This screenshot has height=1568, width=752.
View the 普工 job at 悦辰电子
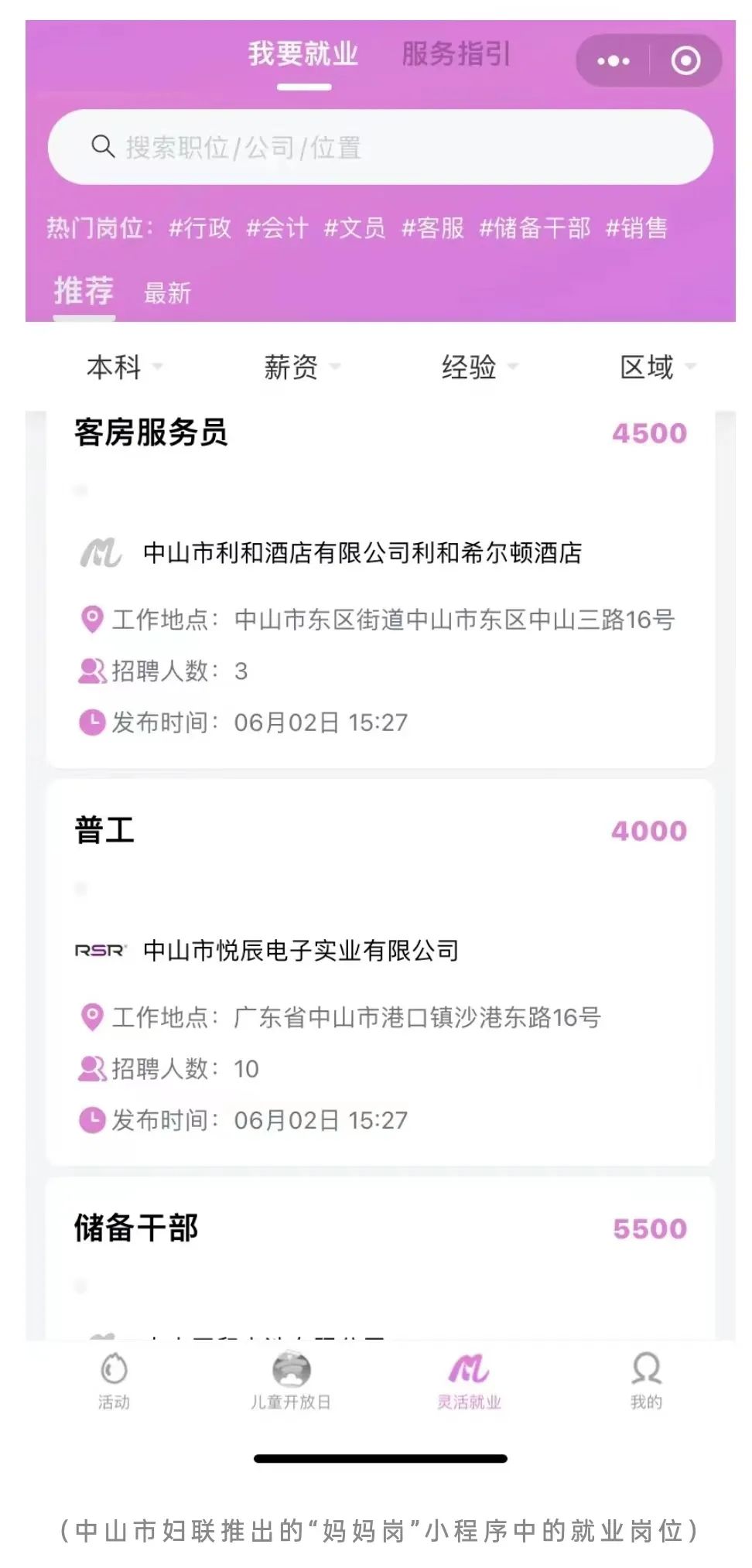pyautogui.click(x=379, y=971)
